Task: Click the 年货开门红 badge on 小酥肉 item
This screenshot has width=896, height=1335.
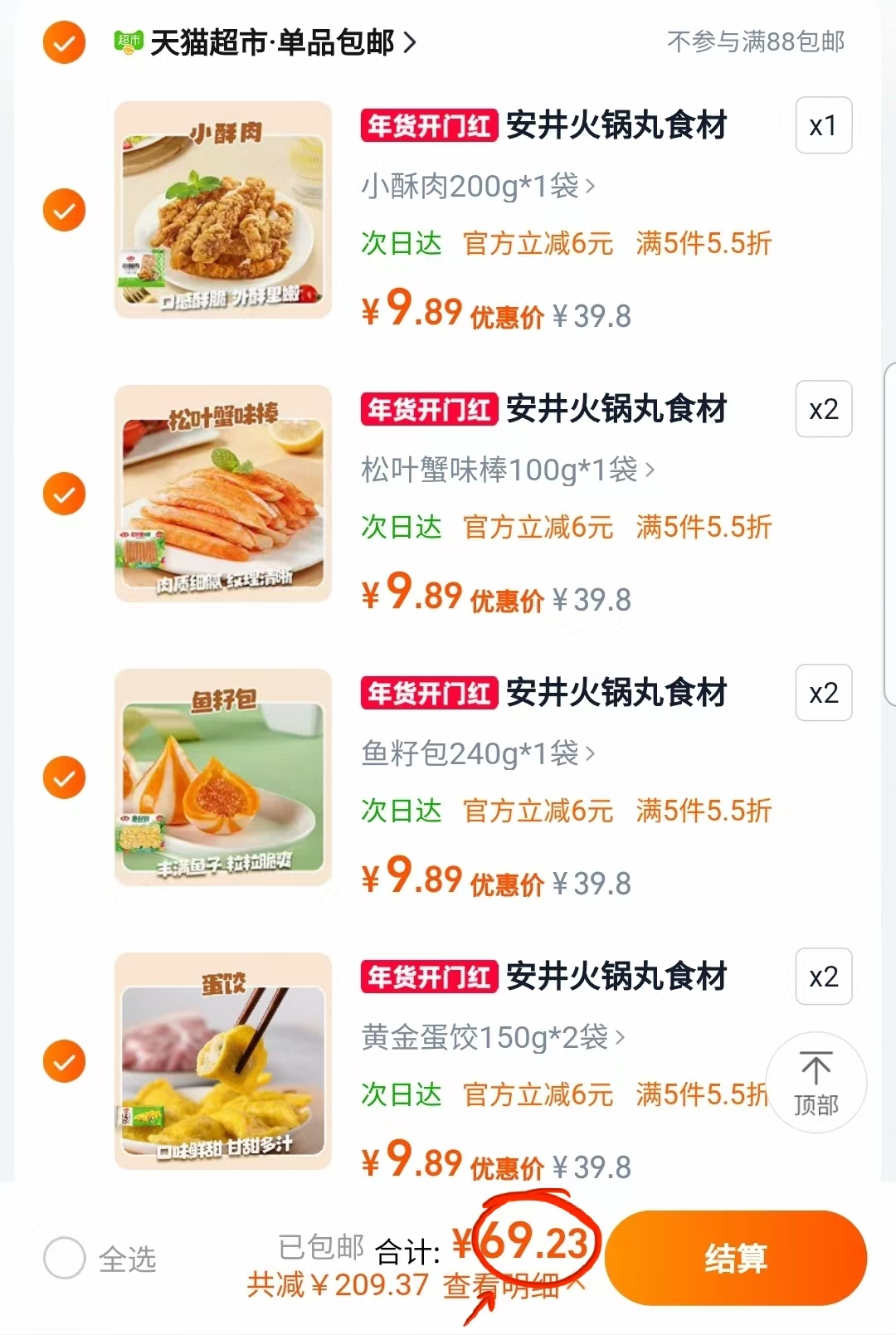Action: (427, 126)
